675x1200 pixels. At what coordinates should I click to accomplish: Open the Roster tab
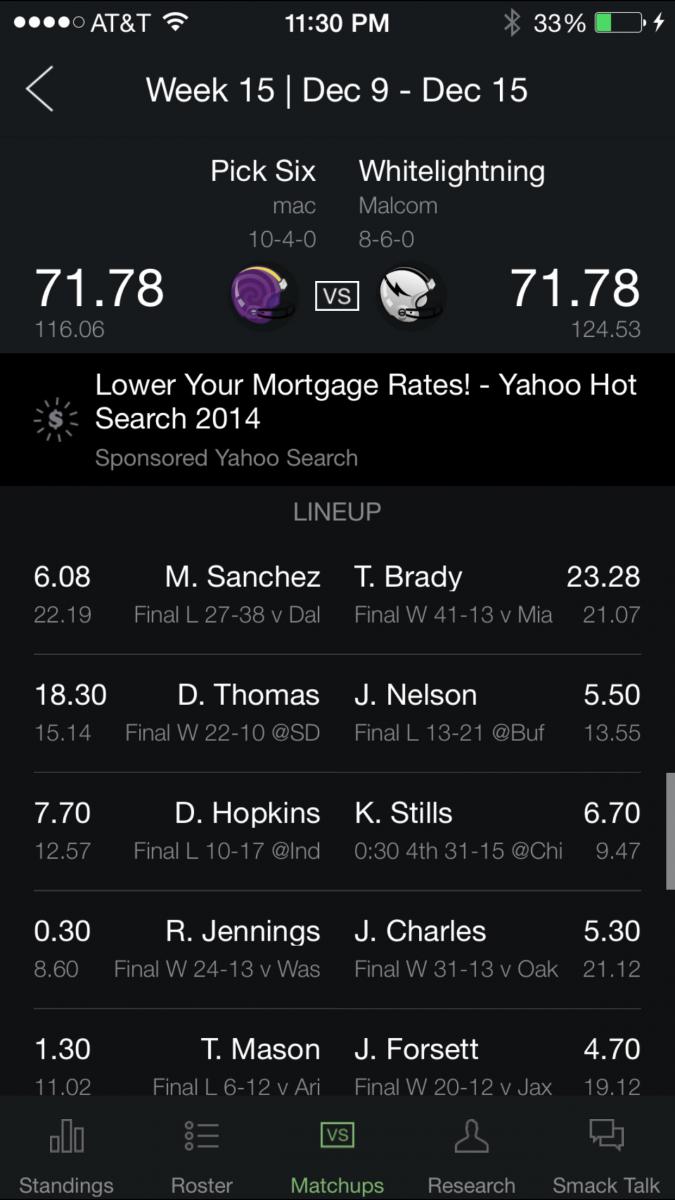[201, 1154]
